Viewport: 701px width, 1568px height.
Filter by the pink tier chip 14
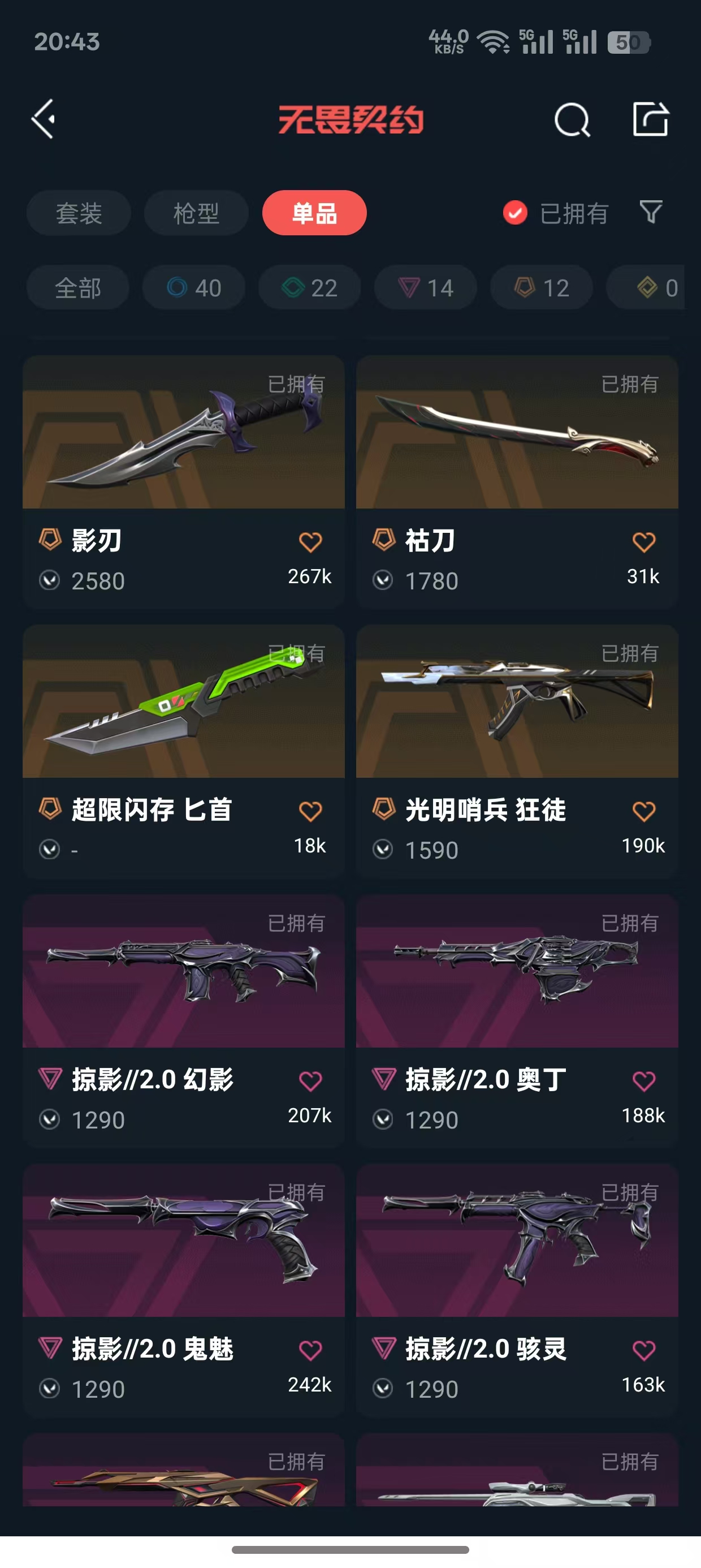426,287
